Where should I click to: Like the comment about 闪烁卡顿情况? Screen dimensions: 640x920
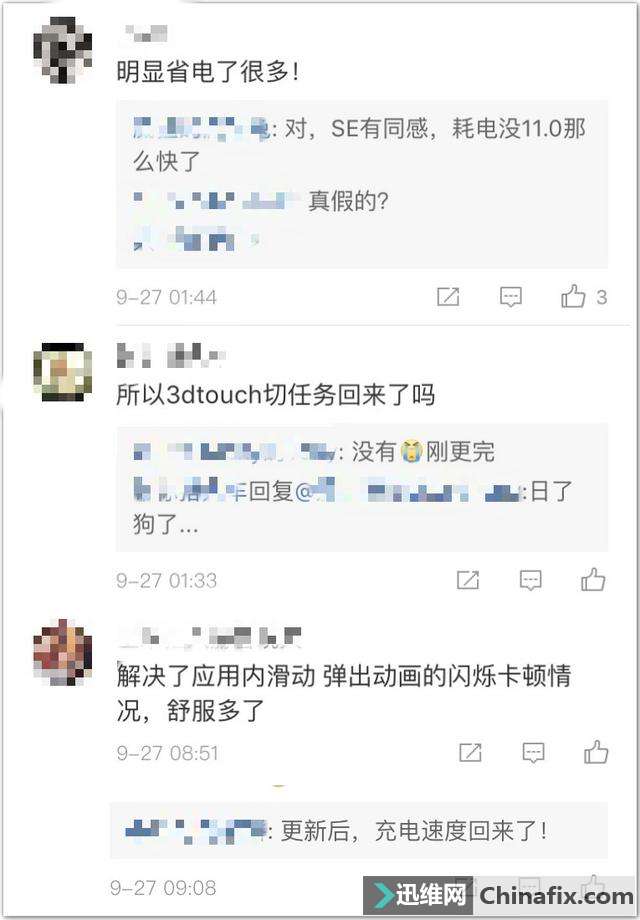(596, 752)
